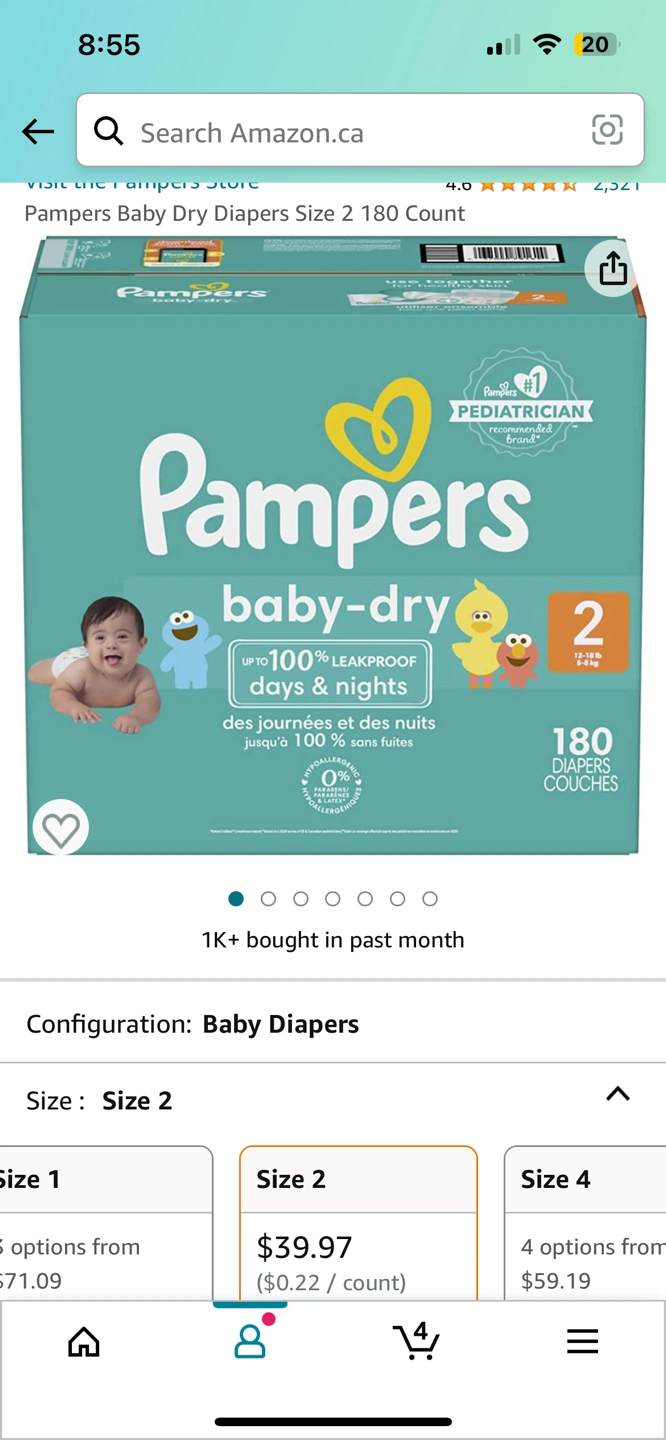
Task: Open the 2,321 ratings link
Action: pyautogui.click(x=616, y=186)
